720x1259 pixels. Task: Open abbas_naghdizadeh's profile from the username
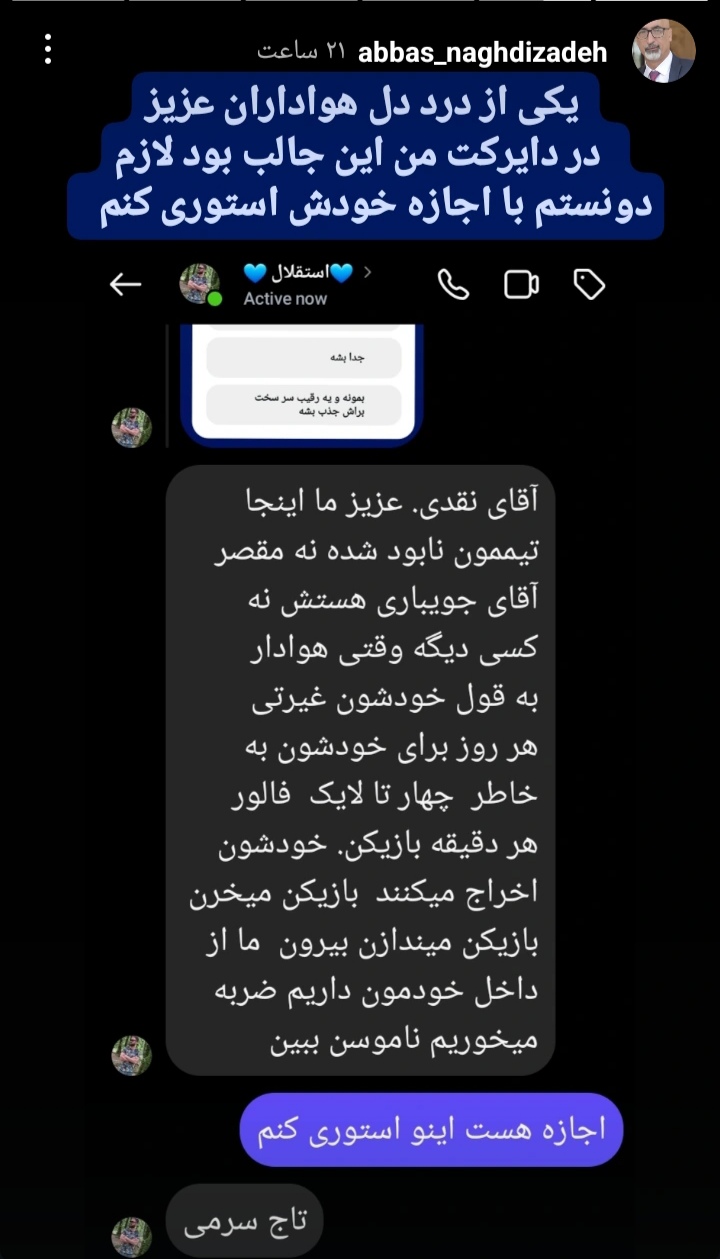tap(482, 52)
